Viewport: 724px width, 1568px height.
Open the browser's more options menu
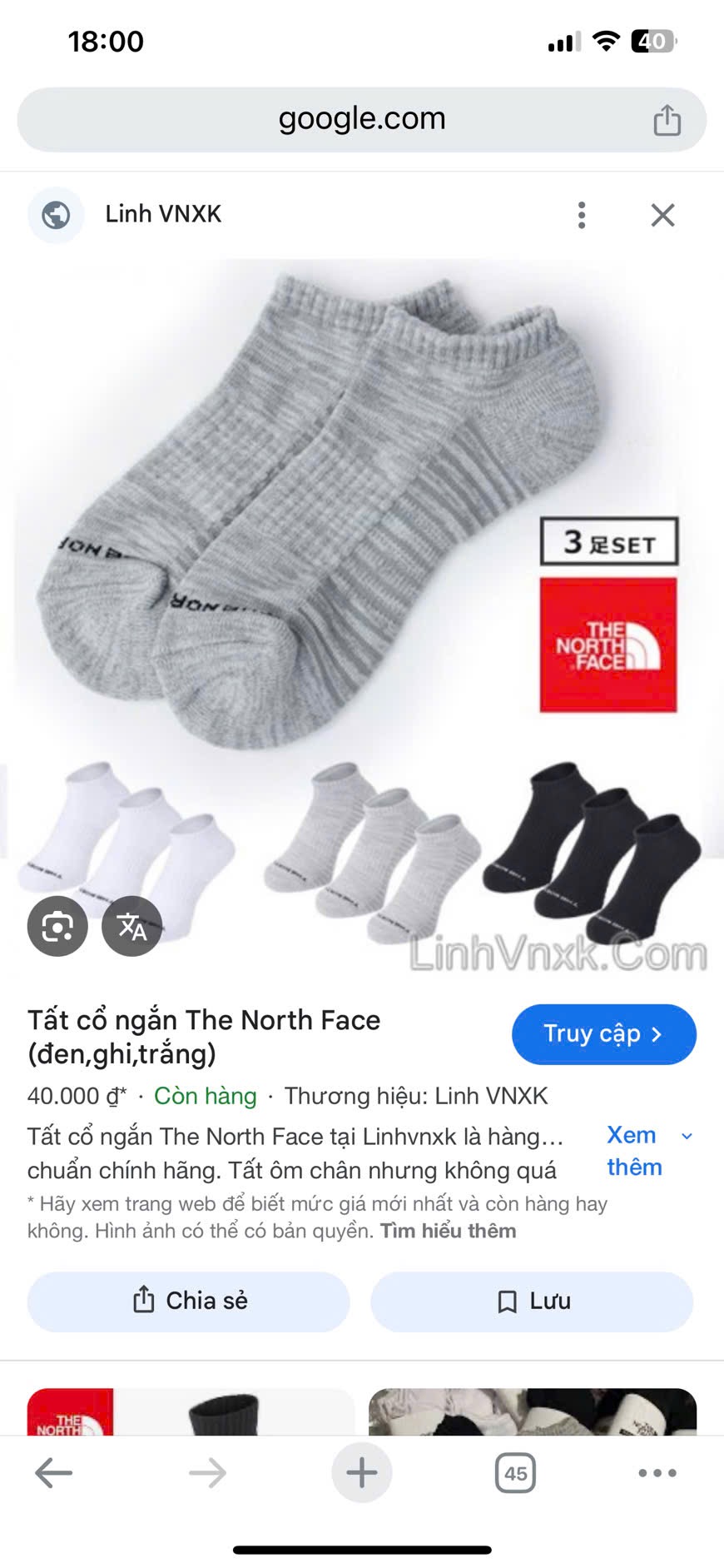pyautogui.click(x=657, y=1473)
